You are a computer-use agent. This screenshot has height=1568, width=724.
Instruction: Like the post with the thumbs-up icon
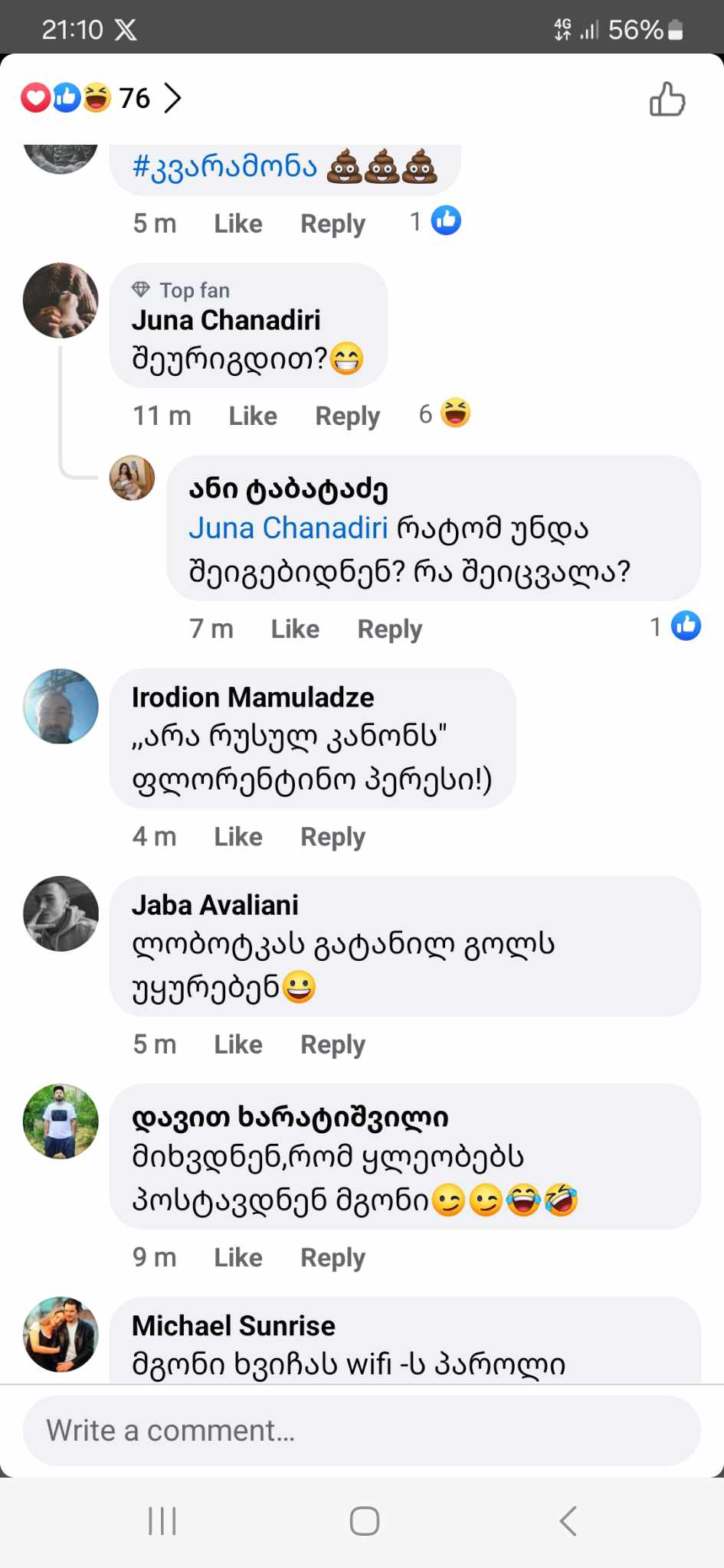pyautogui.click(x=667, y=100)
